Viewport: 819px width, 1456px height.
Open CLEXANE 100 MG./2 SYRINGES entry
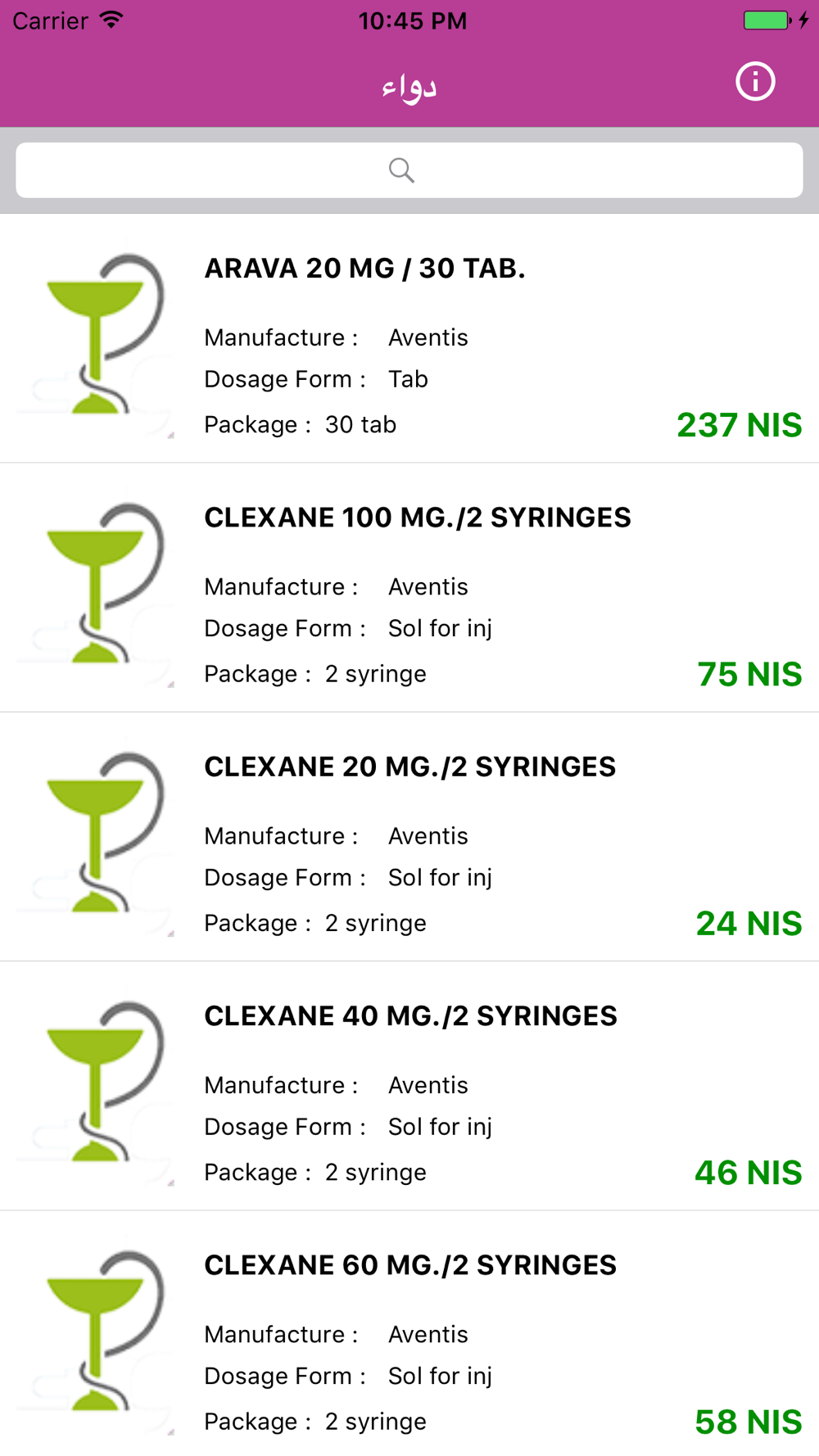pyautogui.click(x=409, y=588)
